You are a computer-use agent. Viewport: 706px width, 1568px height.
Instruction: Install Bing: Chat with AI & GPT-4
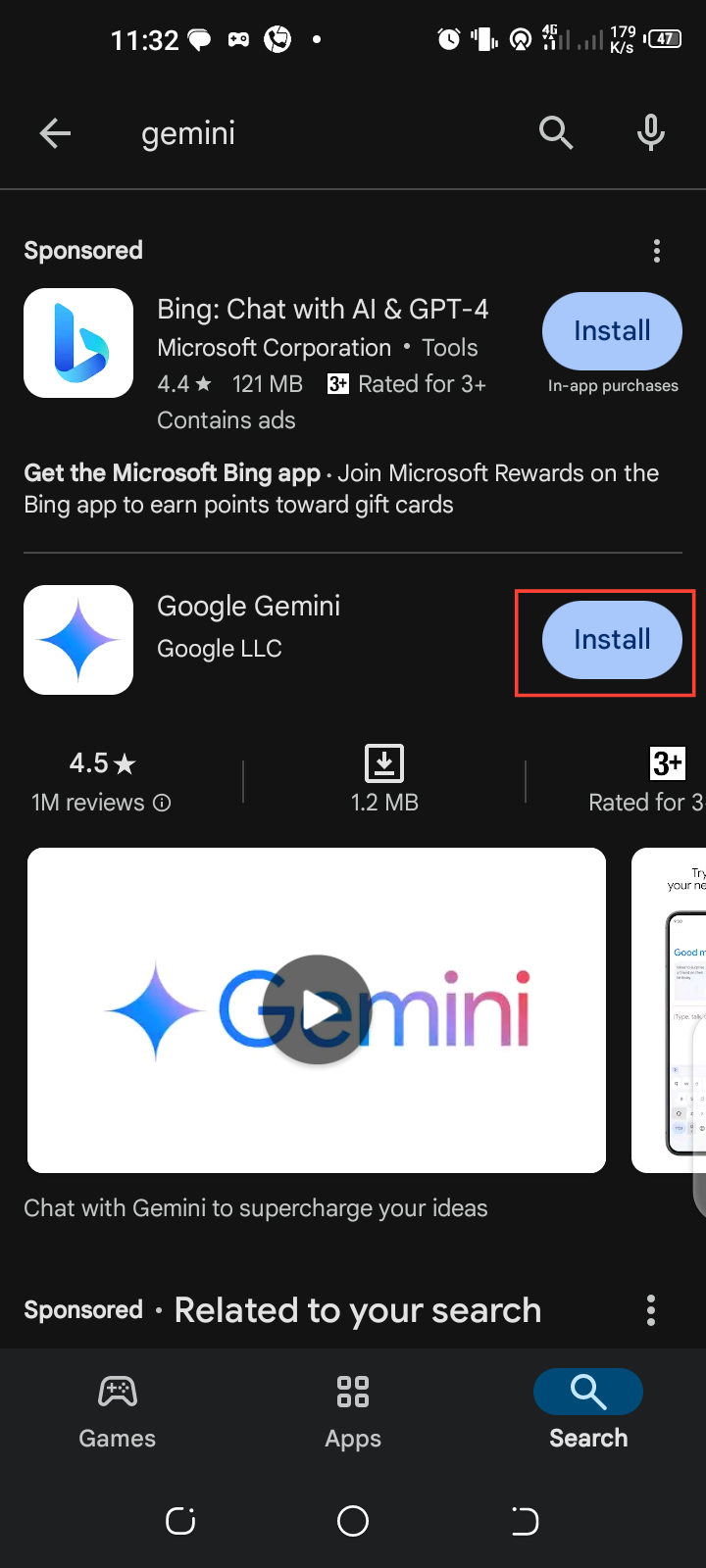point(612,331)
